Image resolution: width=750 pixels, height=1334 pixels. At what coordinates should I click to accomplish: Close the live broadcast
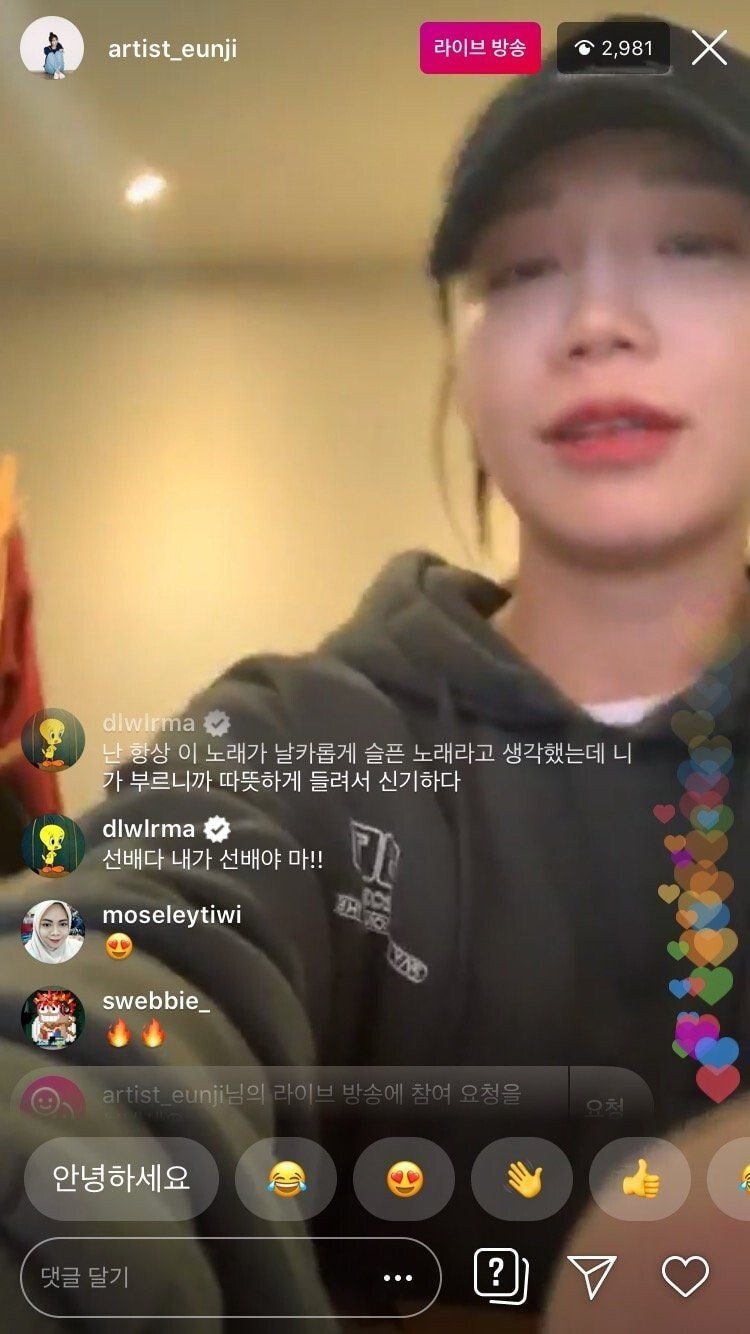709,47
